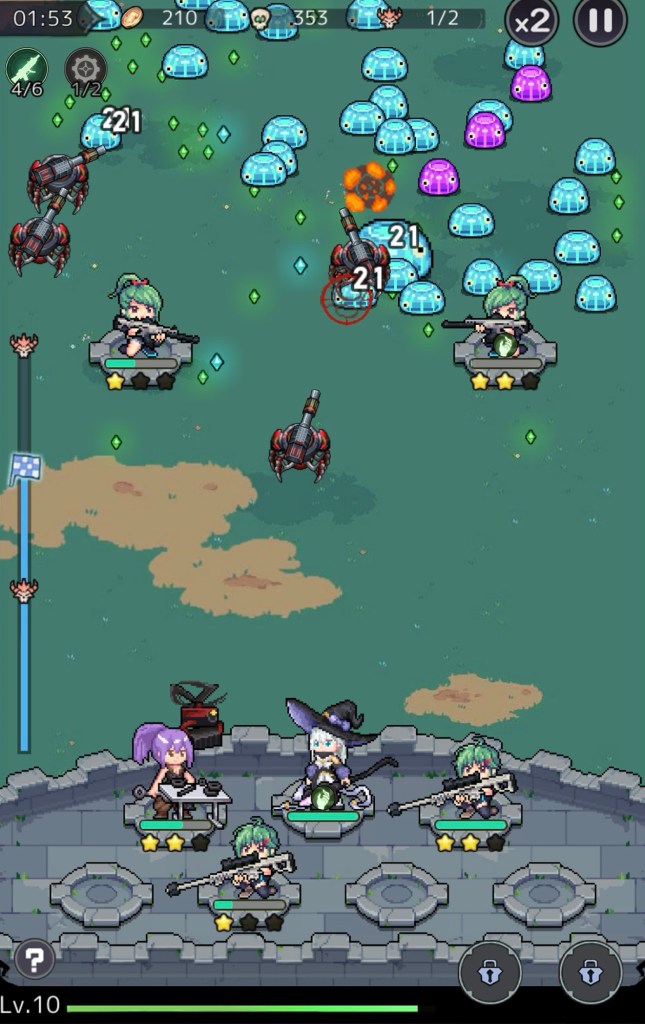Image resolution: width=645 pixels, height=1024 pixels.
Task: Tap the first locked slot button
Action: click(490, 971)
